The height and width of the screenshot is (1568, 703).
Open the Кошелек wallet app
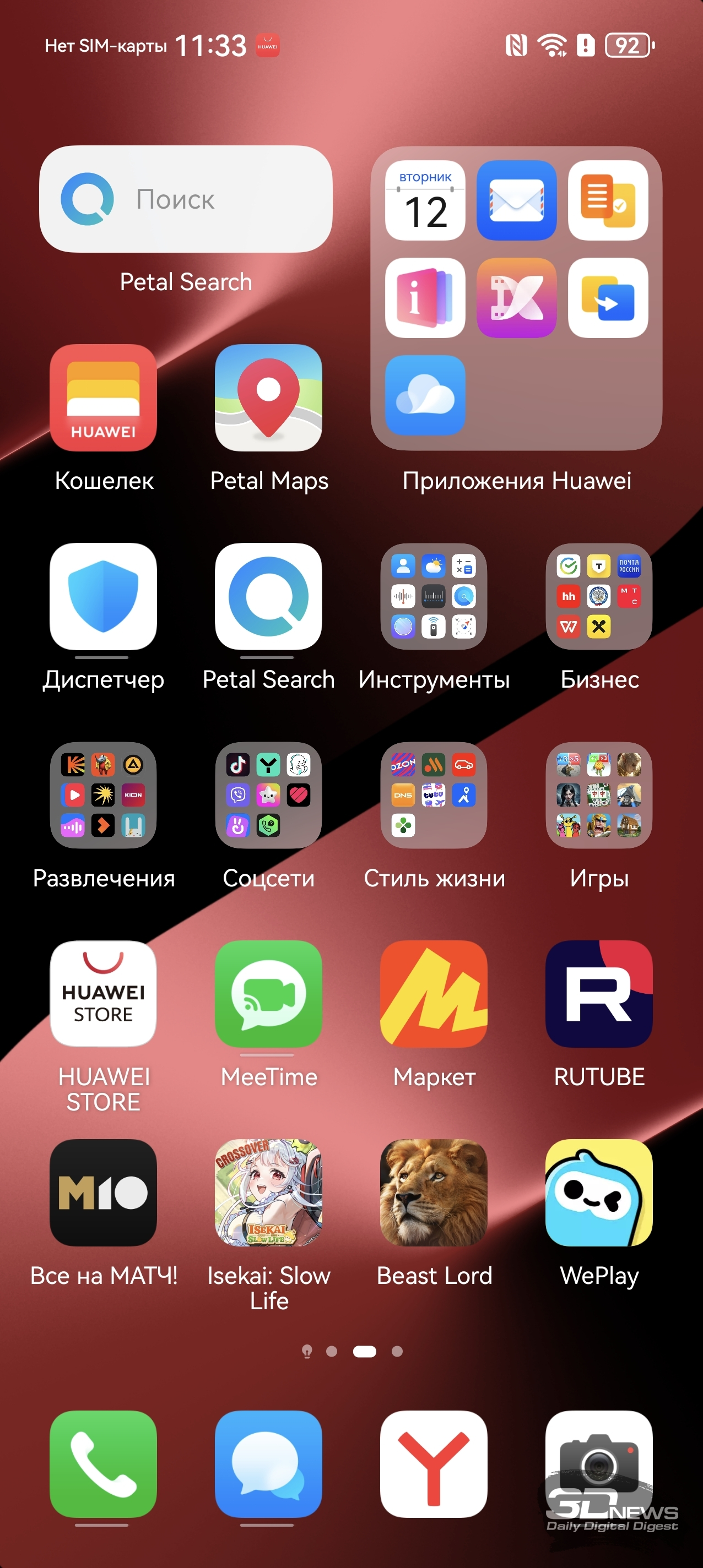103,398
